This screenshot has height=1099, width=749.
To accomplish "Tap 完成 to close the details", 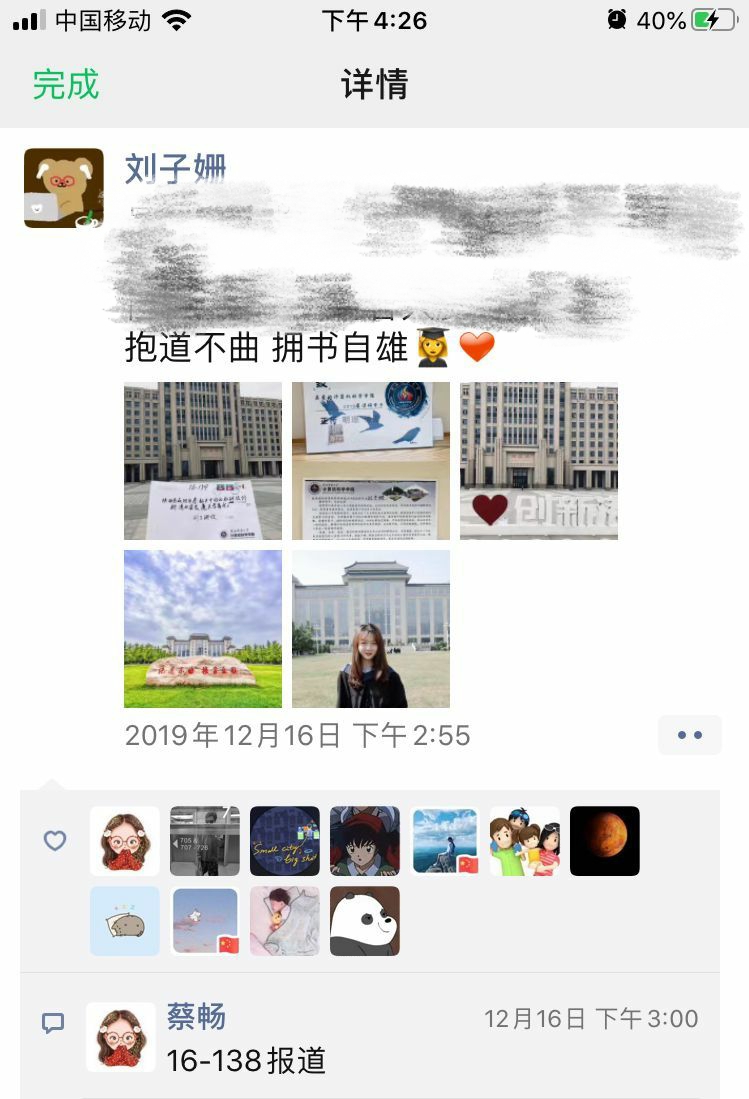I will point(66,84).
